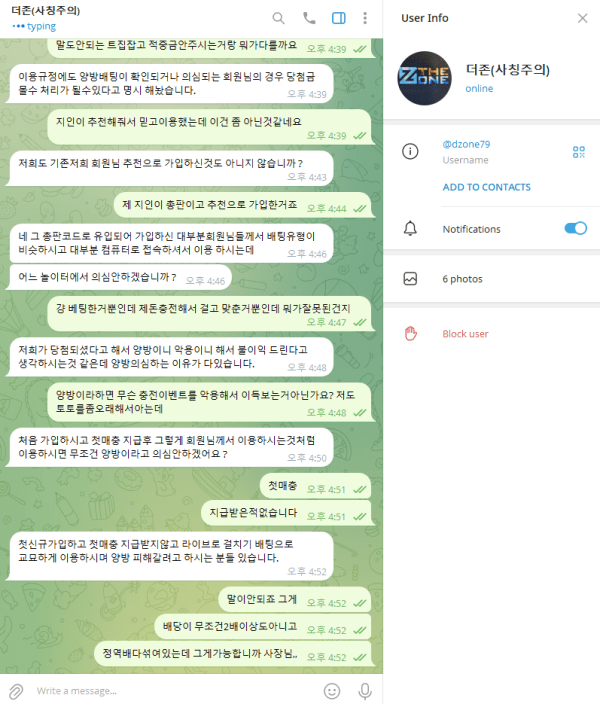
Task: Open the emoji picker
Action: pyautogui.click(x=332, y=691)
